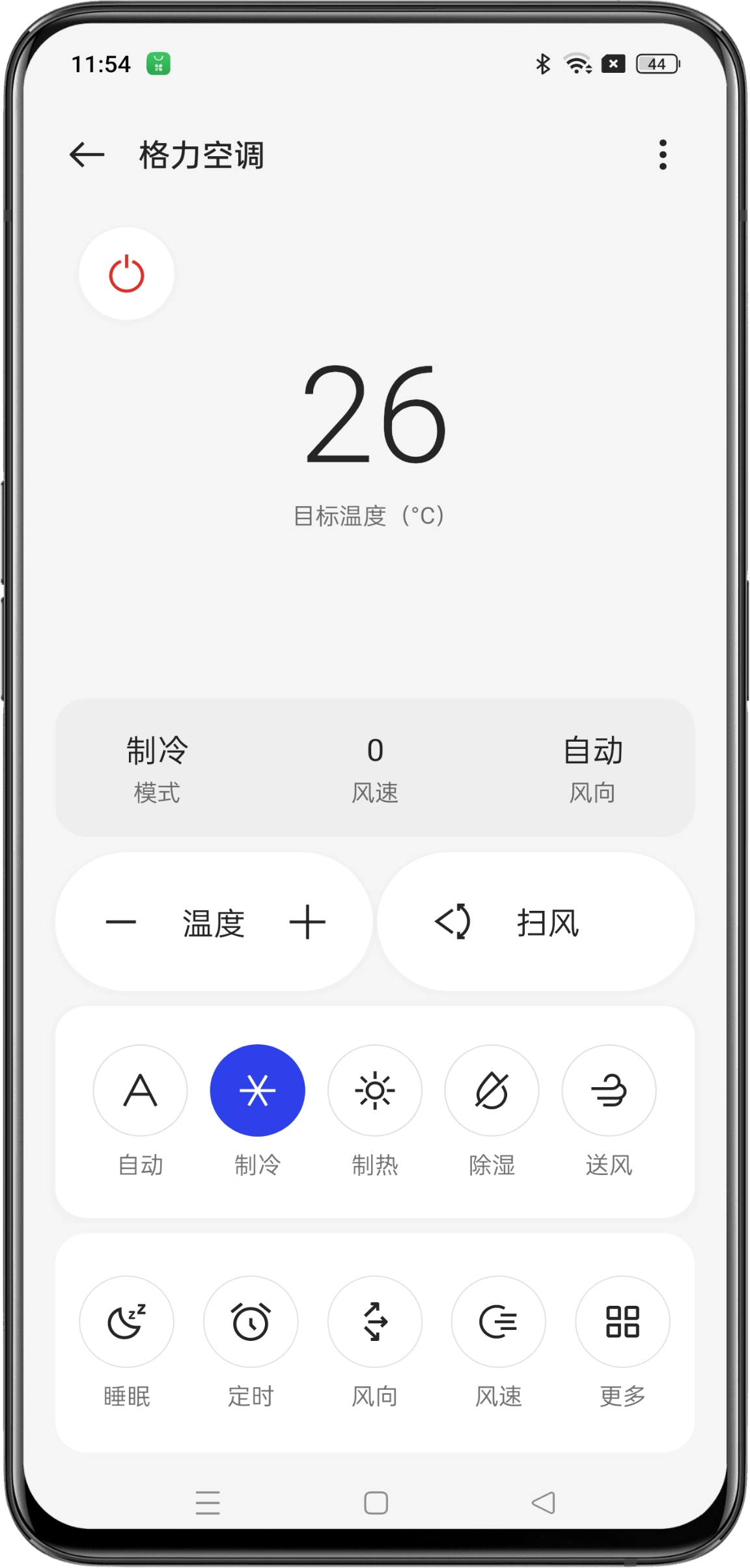
Task: Switch to 制热 heating mode
Action: click(374, 1091)
